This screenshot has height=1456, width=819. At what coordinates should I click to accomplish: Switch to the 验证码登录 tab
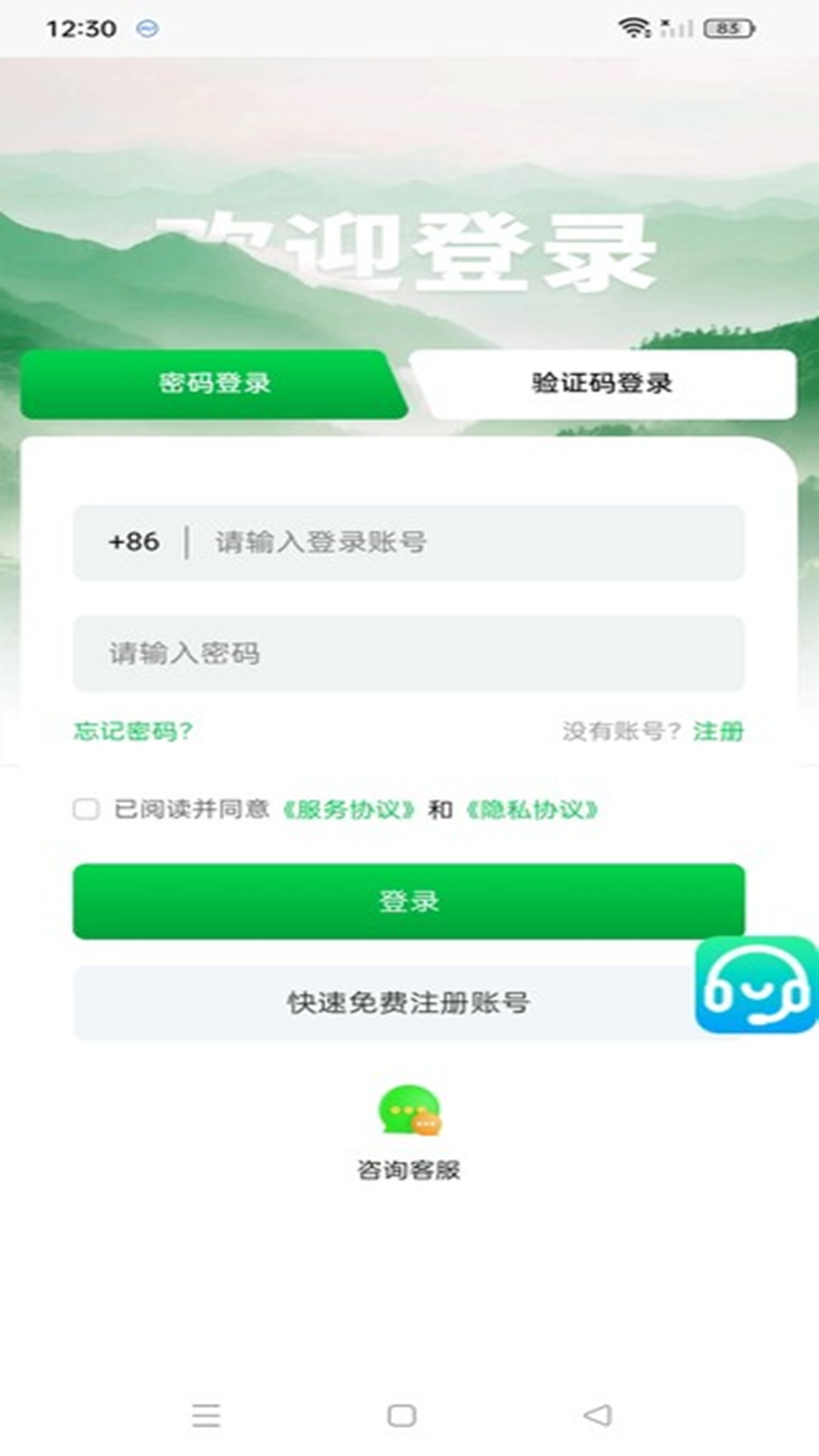tap(602, 384)
